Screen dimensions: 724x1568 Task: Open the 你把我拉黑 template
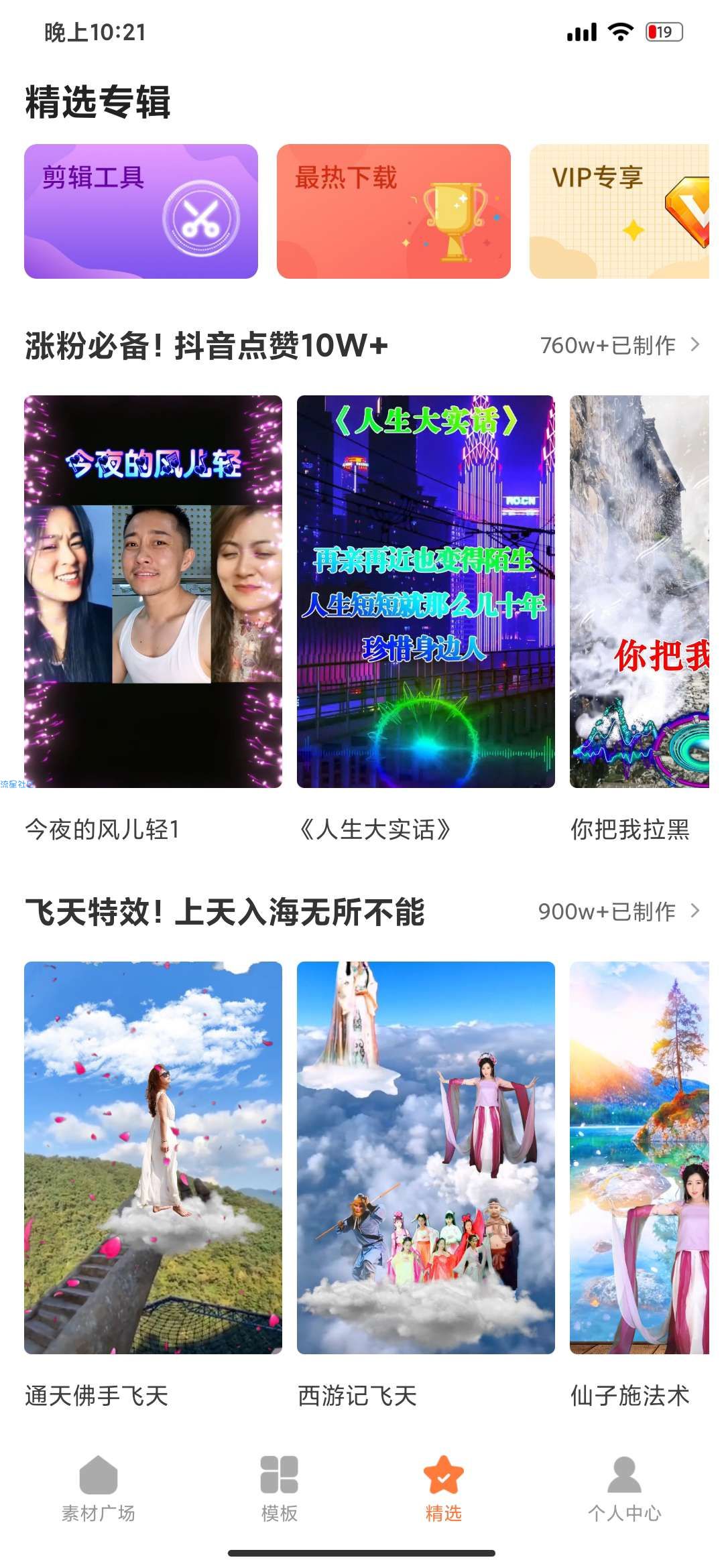[x=639, y=591]
